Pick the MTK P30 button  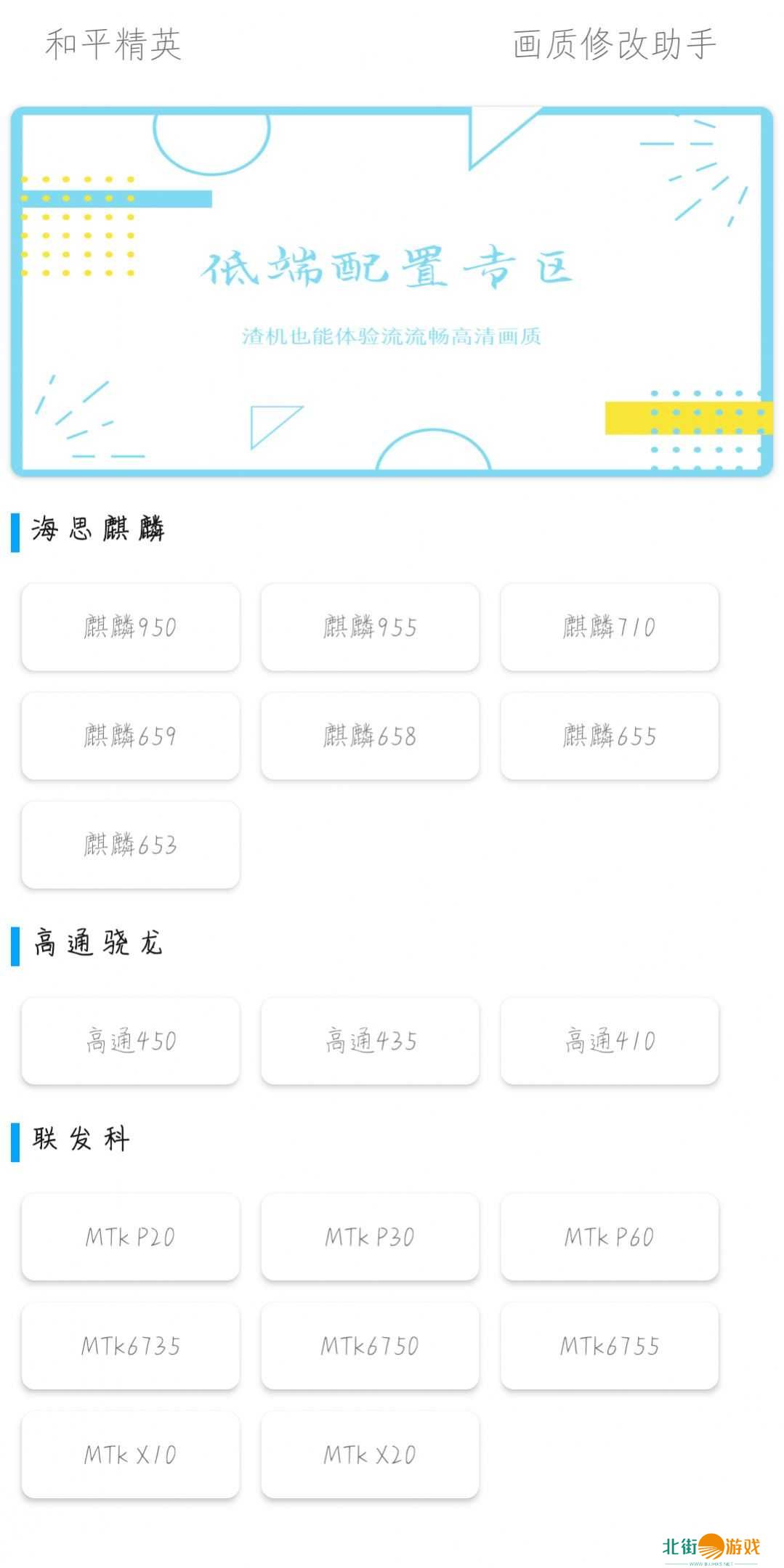(370, 1237)
